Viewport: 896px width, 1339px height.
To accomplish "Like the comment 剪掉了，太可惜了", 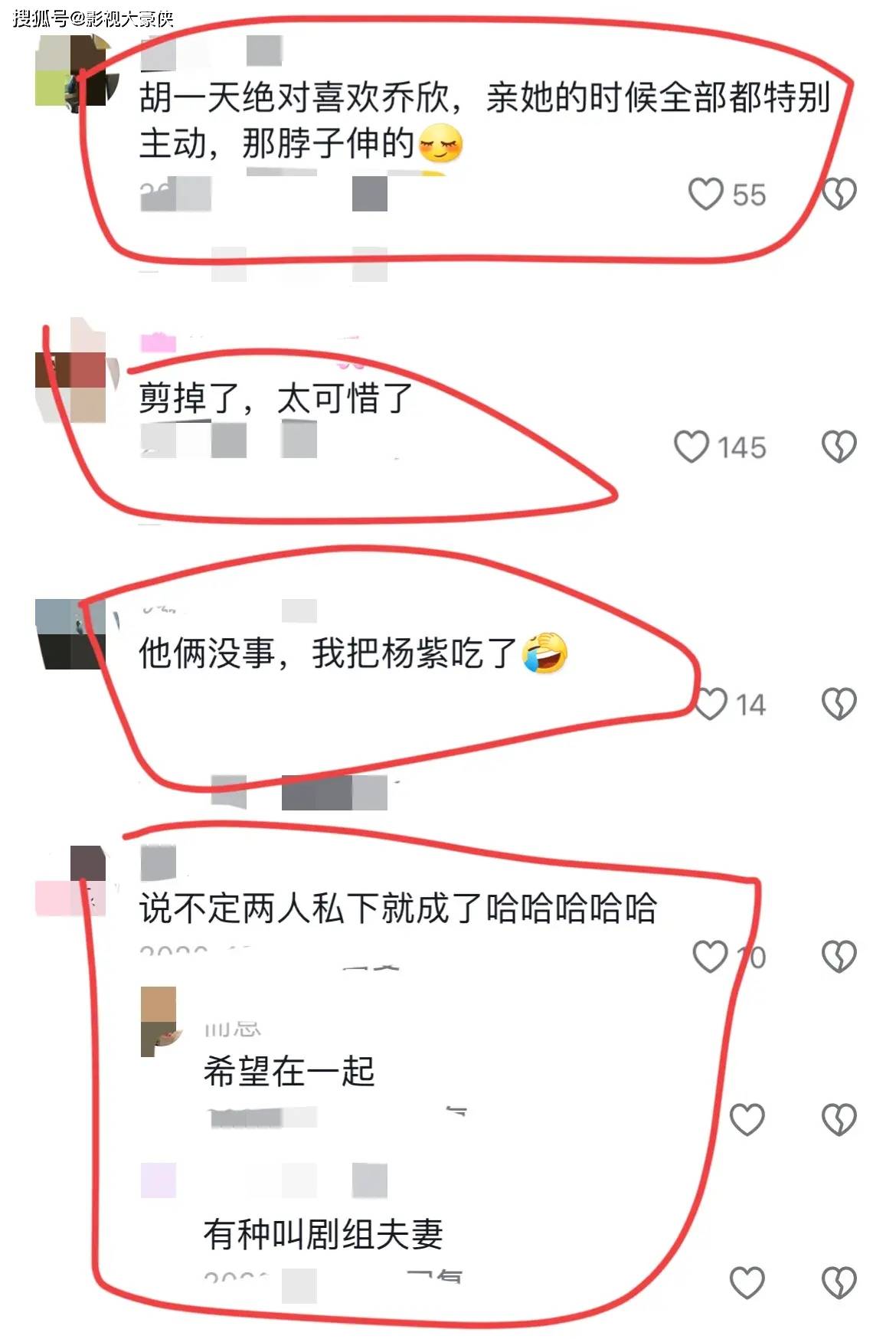I will click(691, 447).
